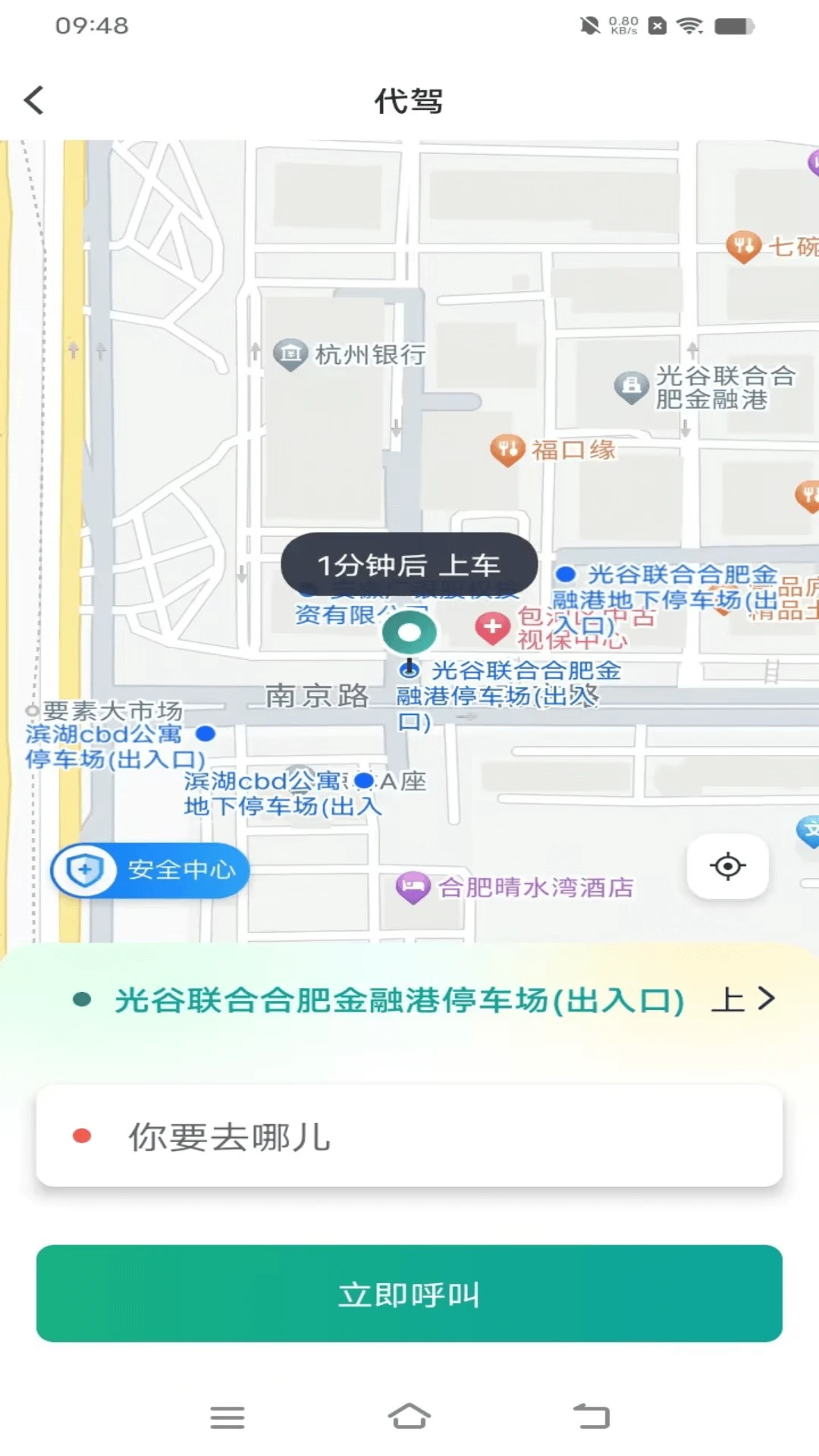Tap the 1分钟后 上车 tooltip bubble
The image size is (819, 1456).
click(410, 563)
